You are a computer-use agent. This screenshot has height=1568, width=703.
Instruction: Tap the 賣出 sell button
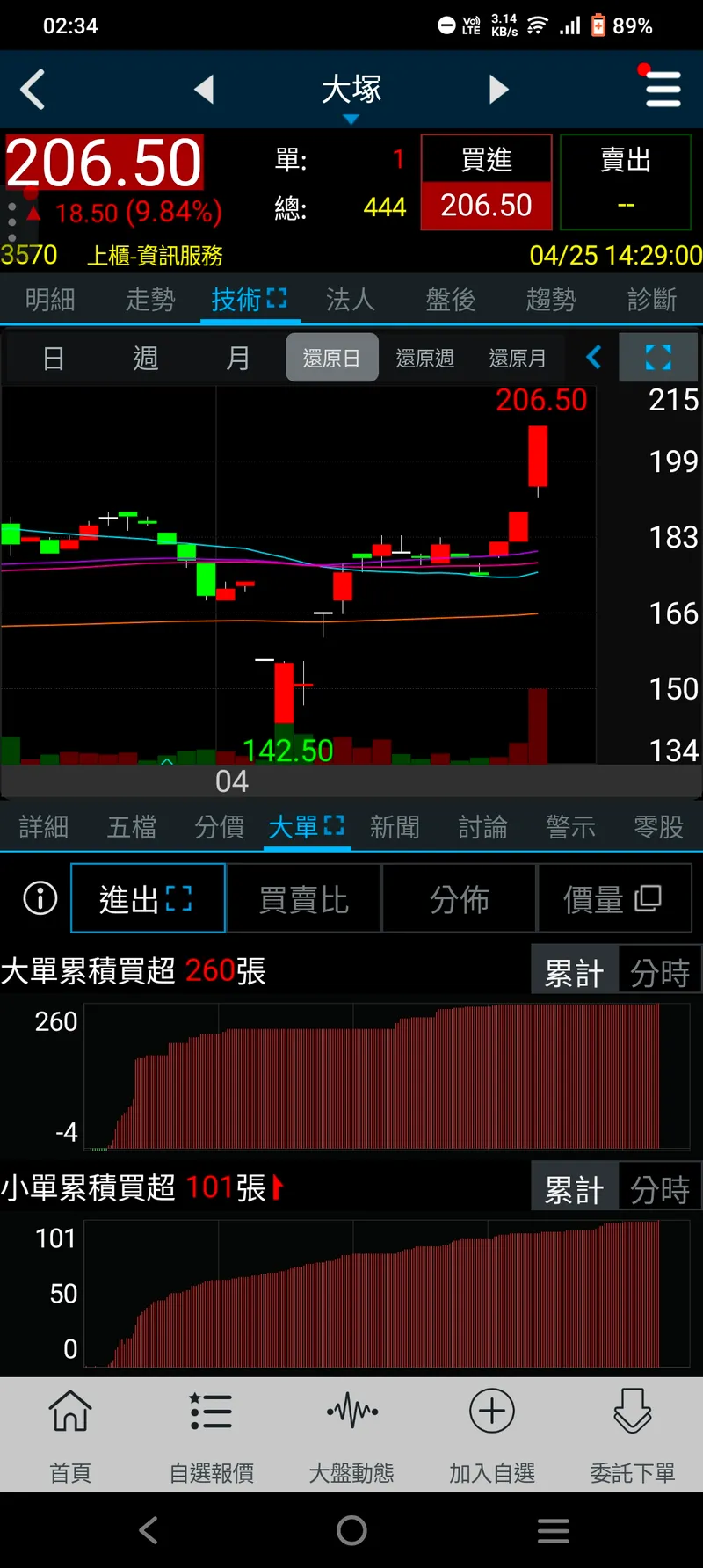(x=626, y=183)
